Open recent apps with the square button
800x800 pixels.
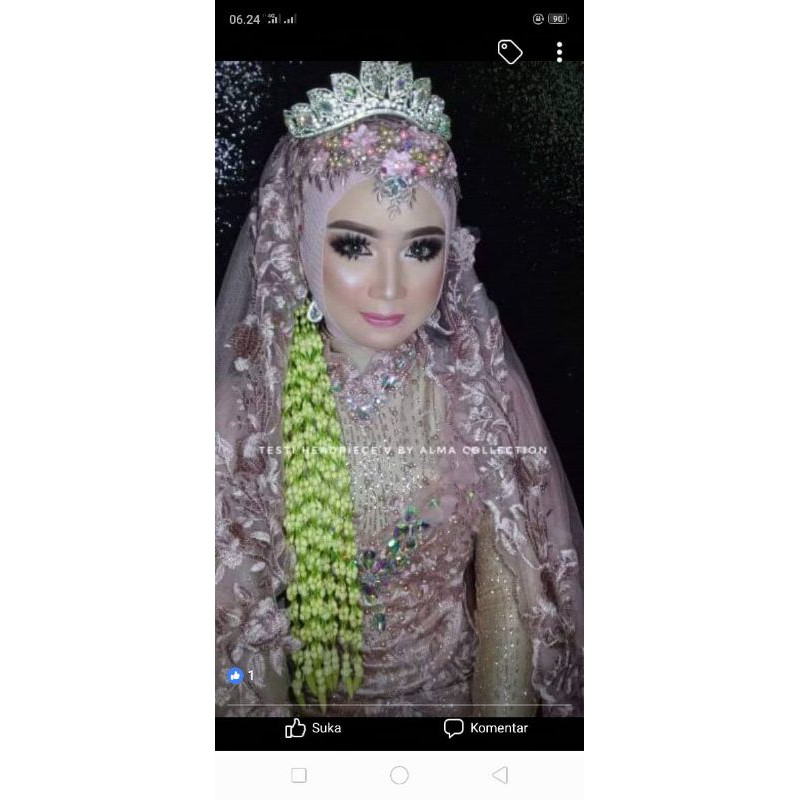point(299,775)
